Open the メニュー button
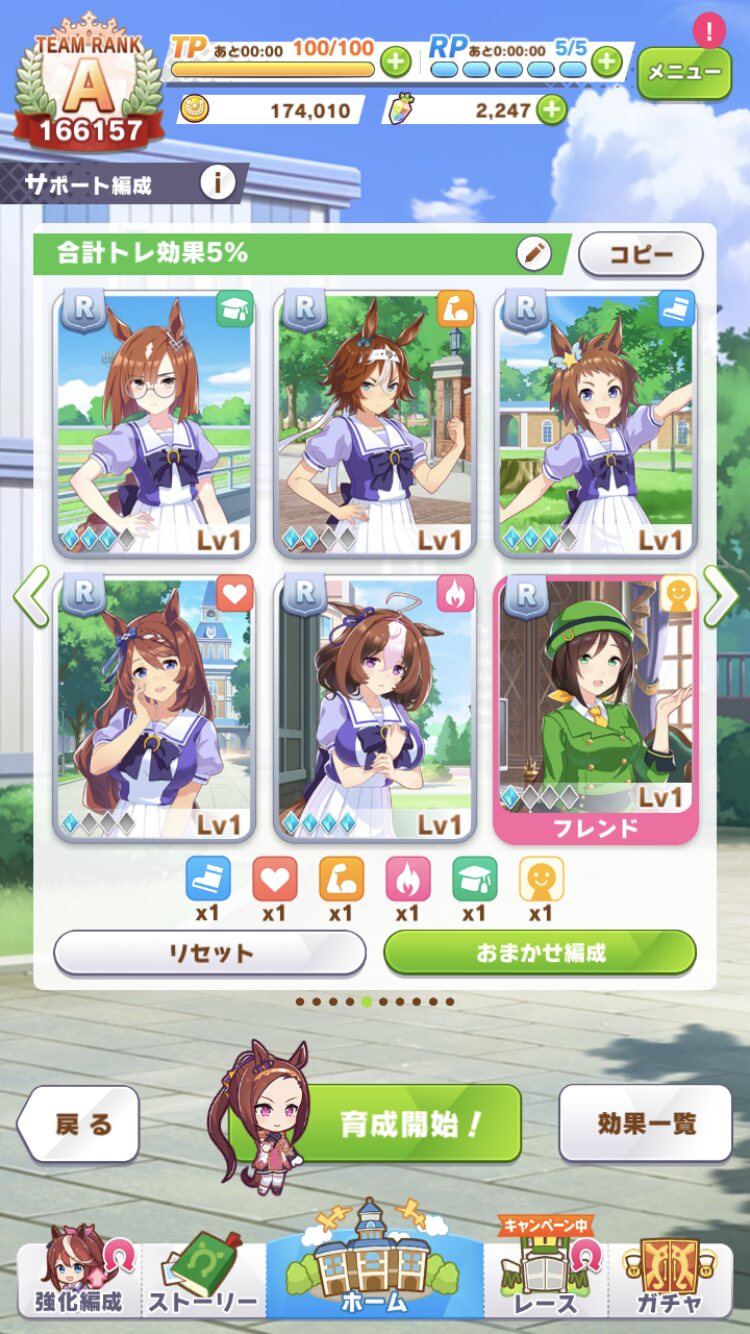 pos(684,73)
